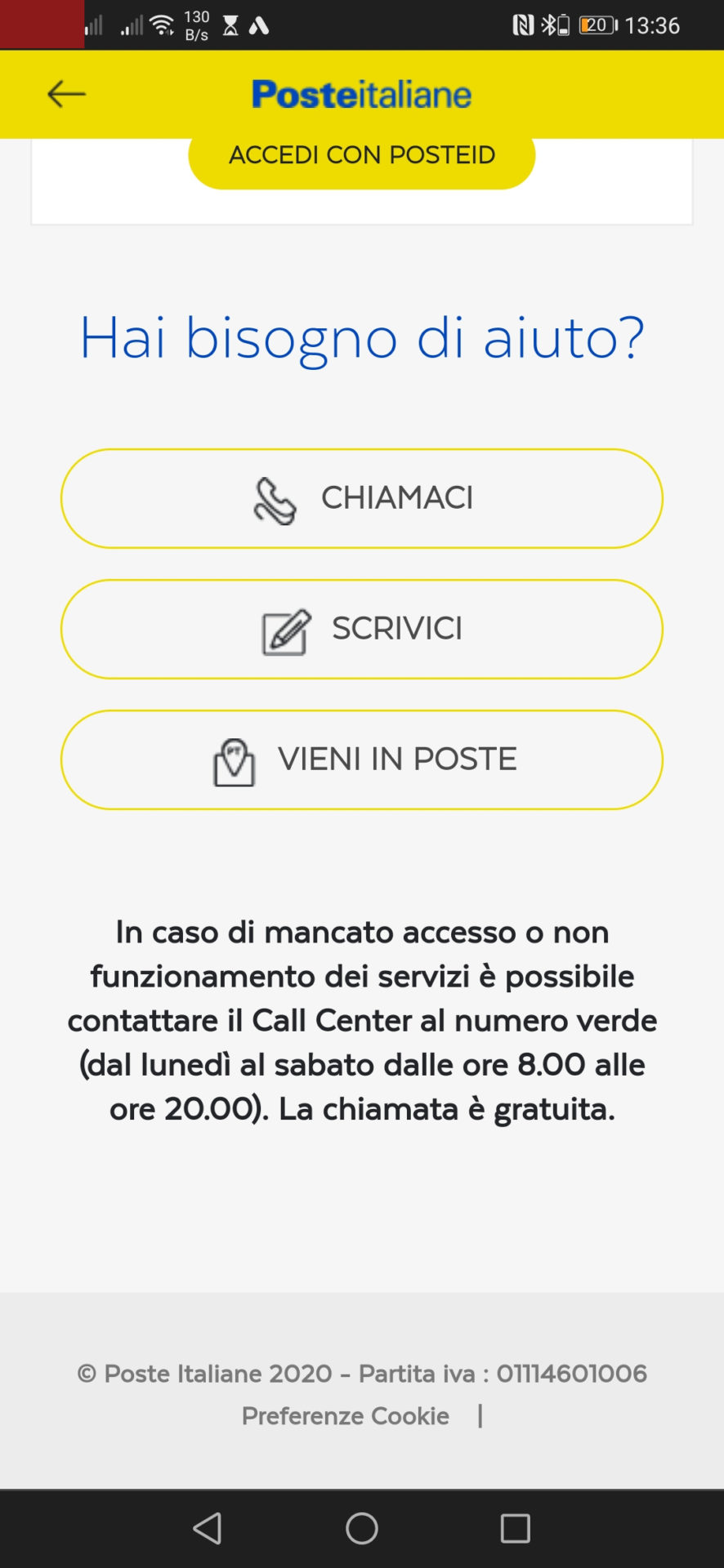The image size is (724, 1568).
Task: Choose Vieni in Poste option
Action: [362, 759]
